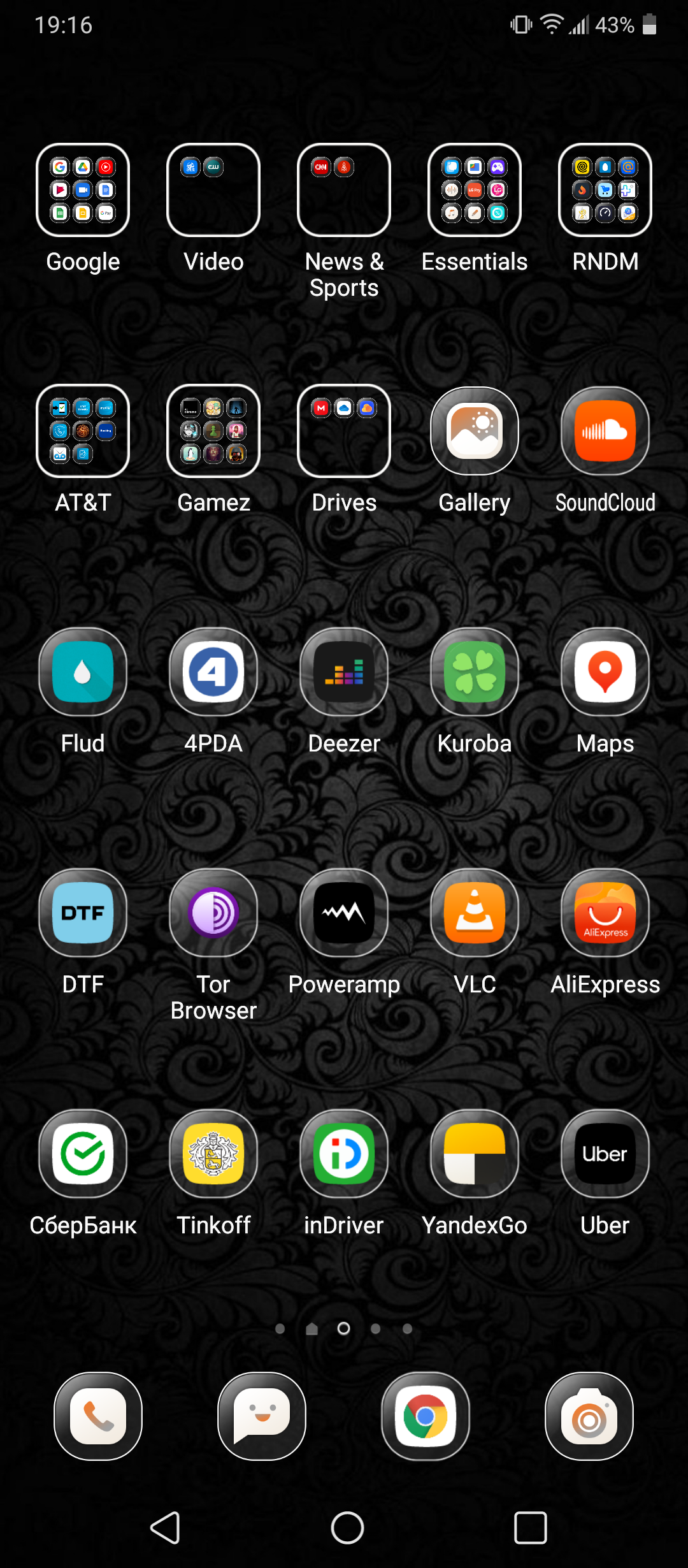Open the Camera from the dock
688x1568 pixels.
(589, 1416)
